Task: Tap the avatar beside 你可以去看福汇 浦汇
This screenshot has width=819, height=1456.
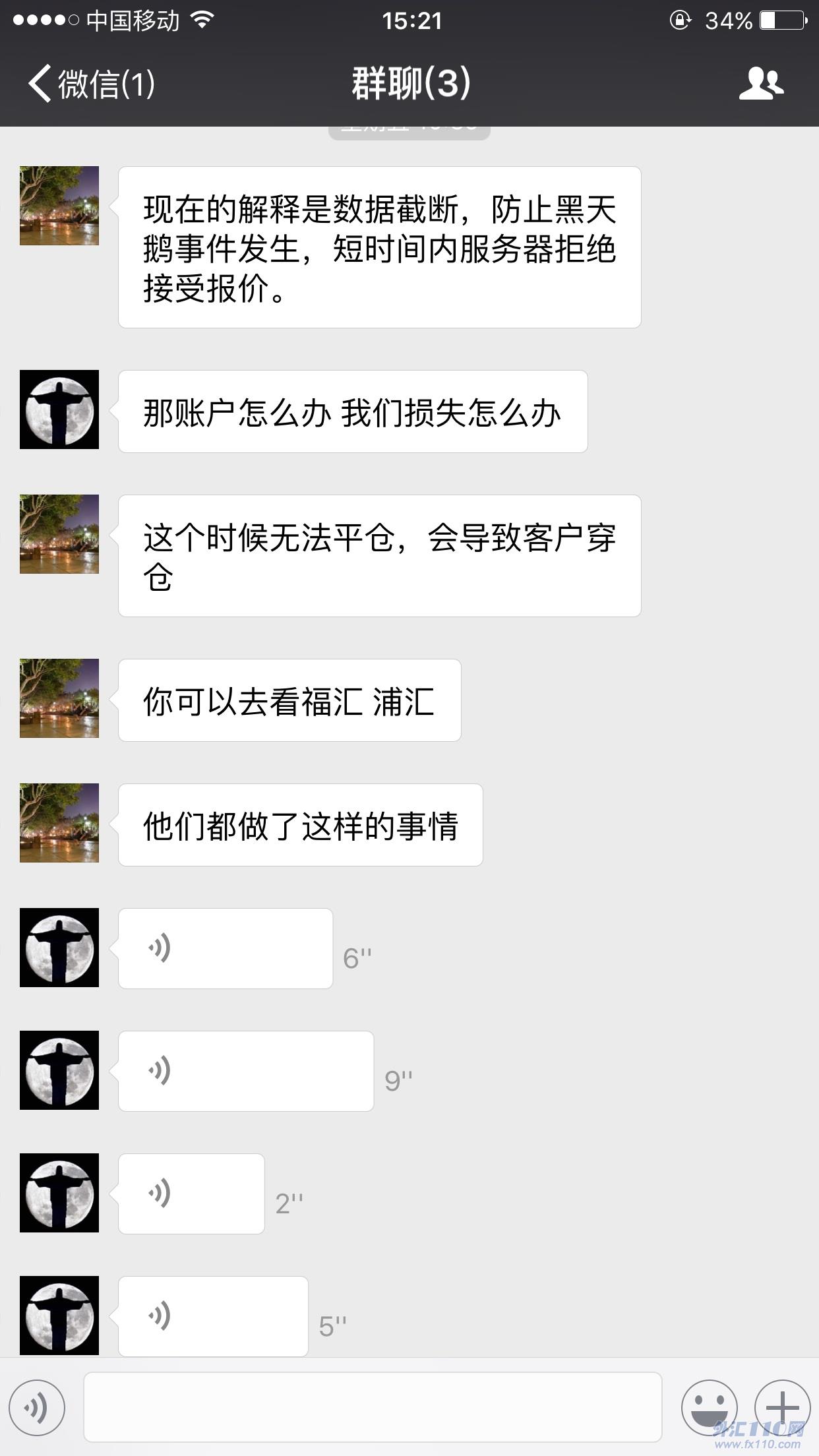Action: click(x=59, y=698)
